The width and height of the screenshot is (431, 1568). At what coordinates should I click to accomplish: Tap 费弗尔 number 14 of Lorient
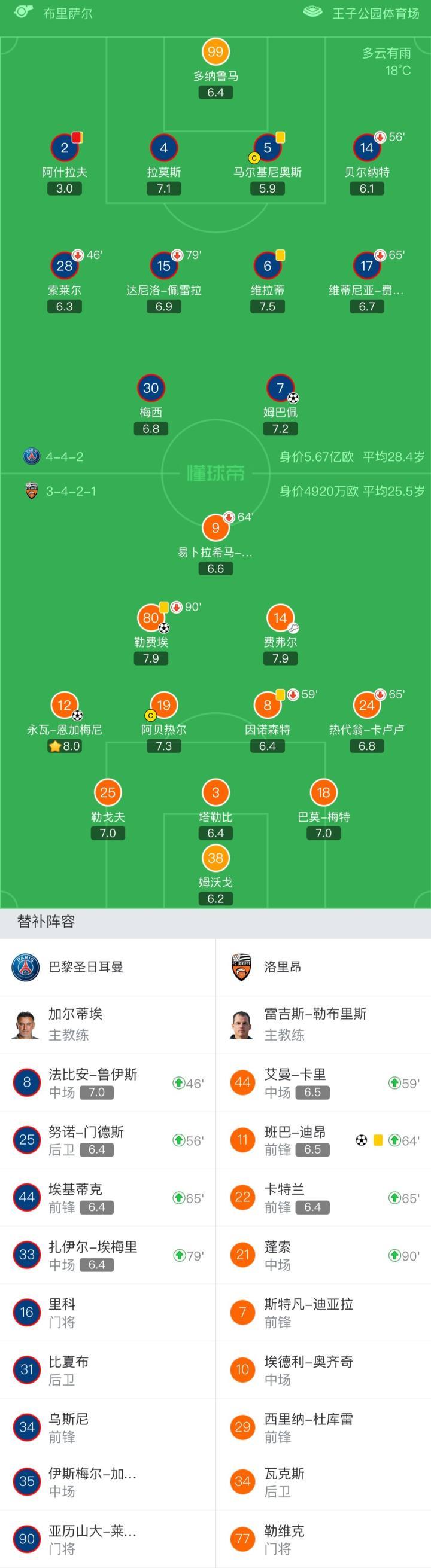pos(280,618)
